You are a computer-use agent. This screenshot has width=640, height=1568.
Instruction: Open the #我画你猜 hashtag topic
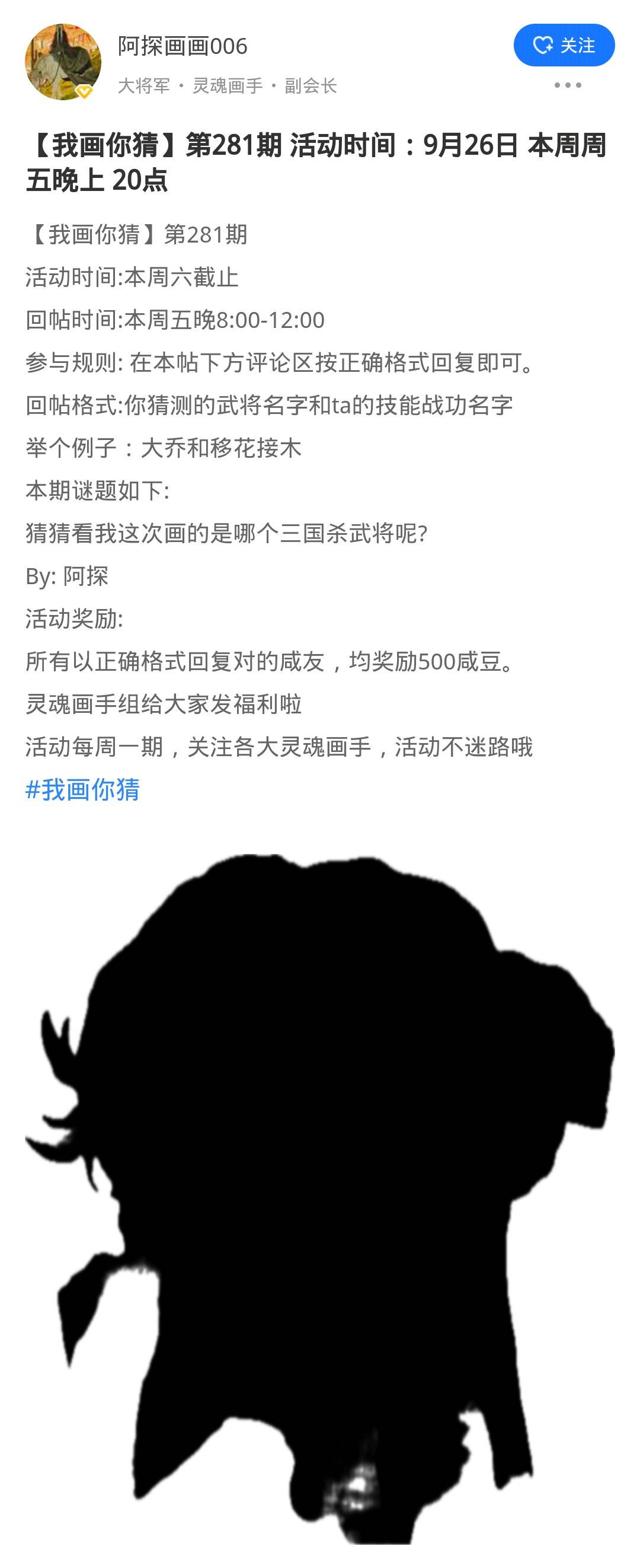(83, 789)
